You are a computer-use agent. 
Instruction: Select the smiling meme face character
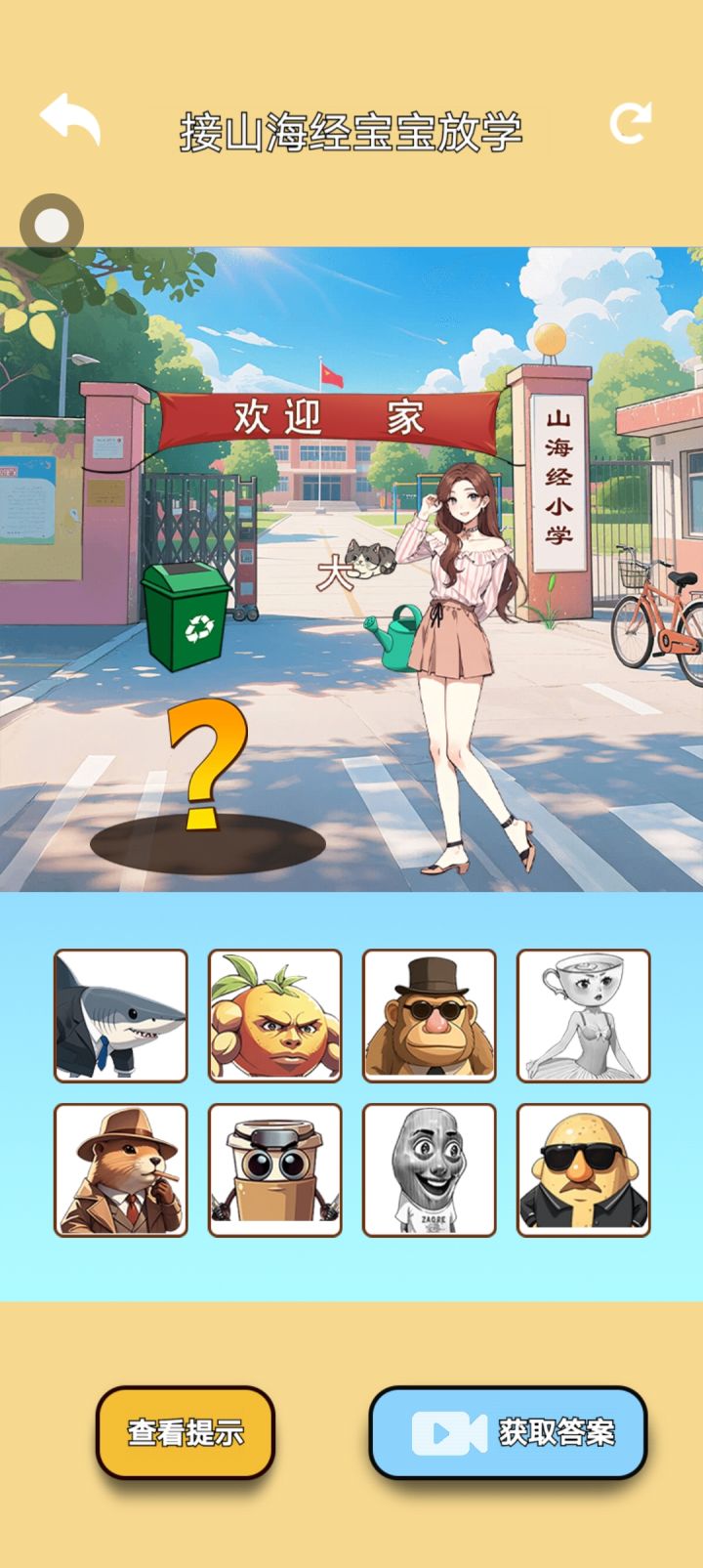(430, 1168)
